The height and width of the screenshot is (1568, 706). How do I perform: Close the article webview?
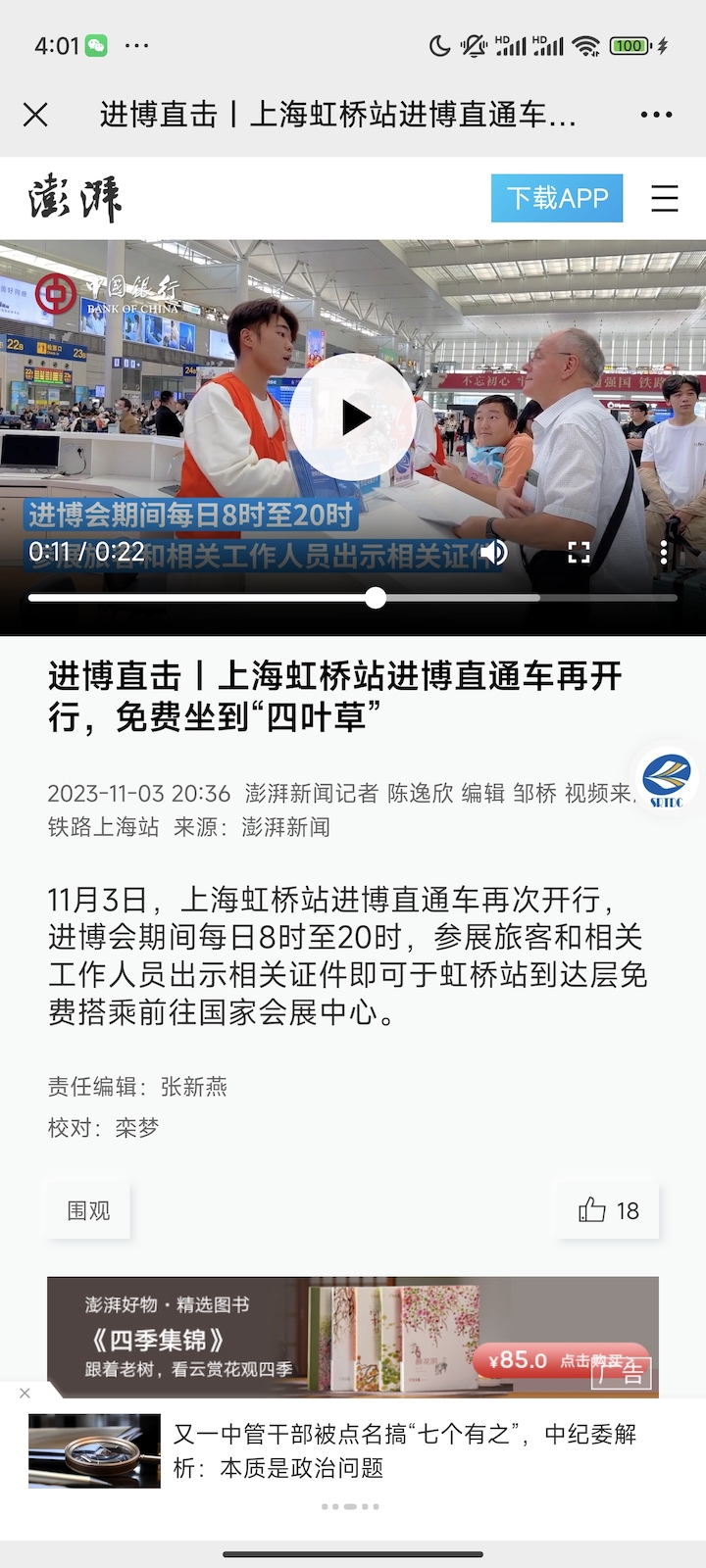35,115
